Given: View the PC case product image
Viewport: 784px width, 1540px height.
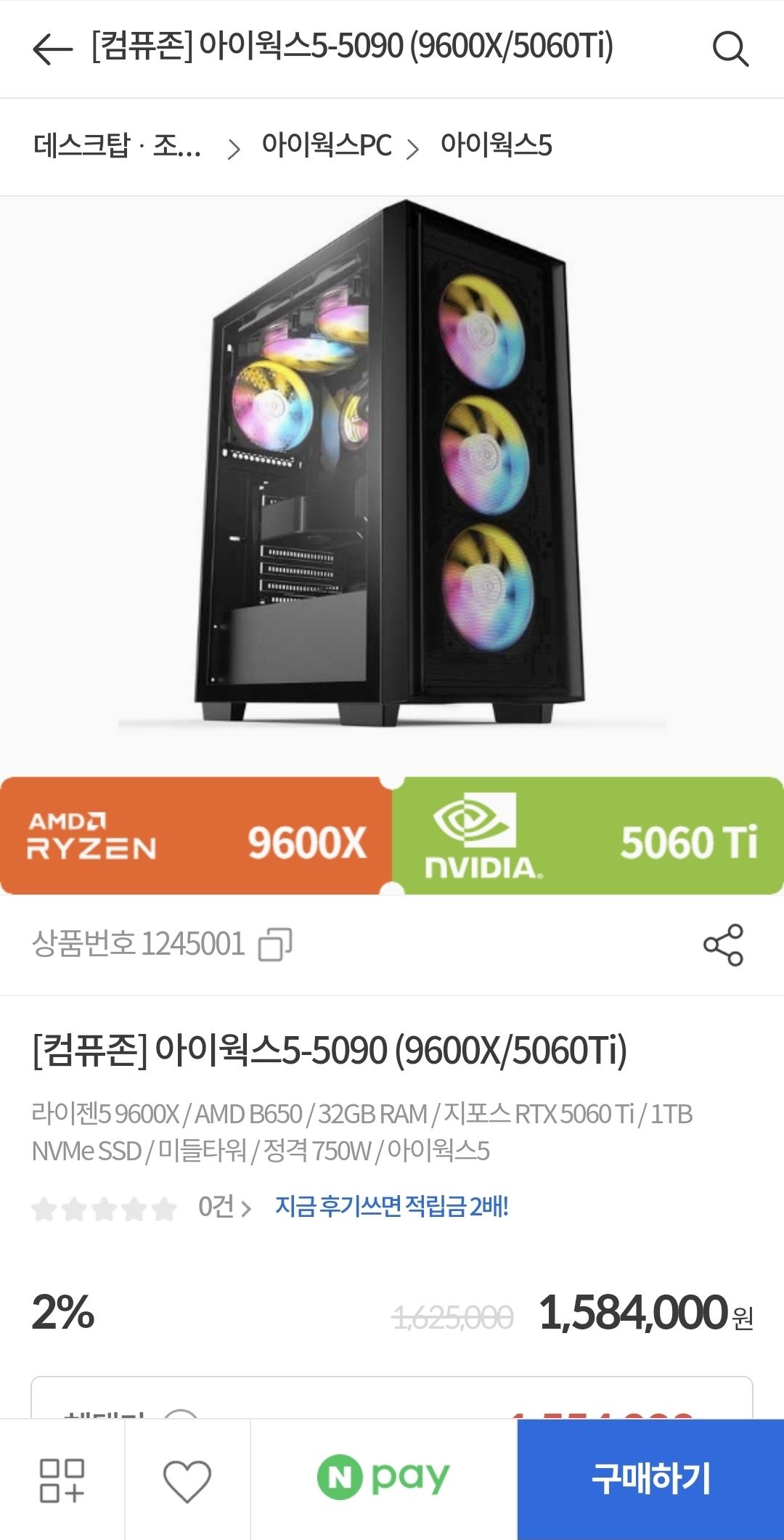Looking at the screenshot, I should 392,465.
